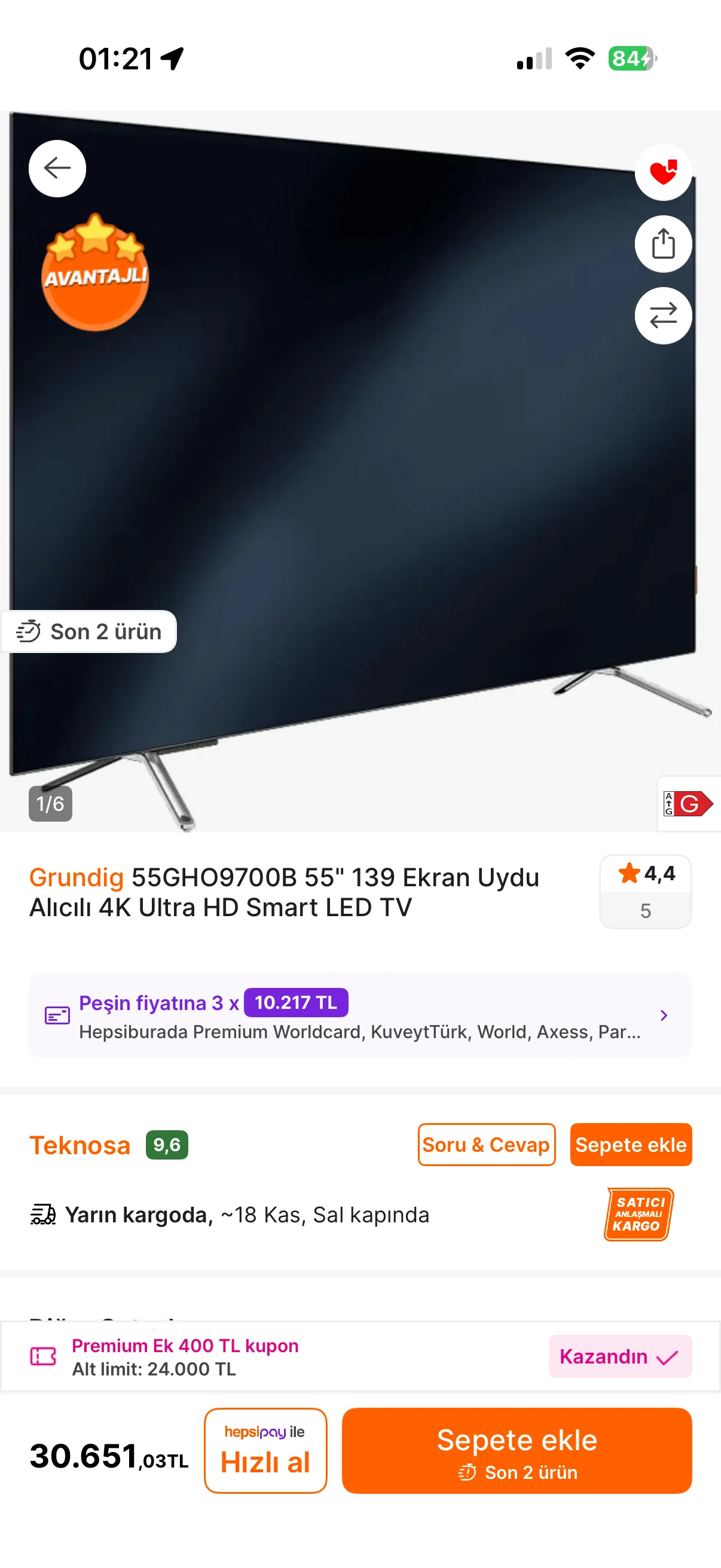Buy quickly with Hepsipay Hızlı al
Viewport: 721px width, 1568px height.
265,1450
